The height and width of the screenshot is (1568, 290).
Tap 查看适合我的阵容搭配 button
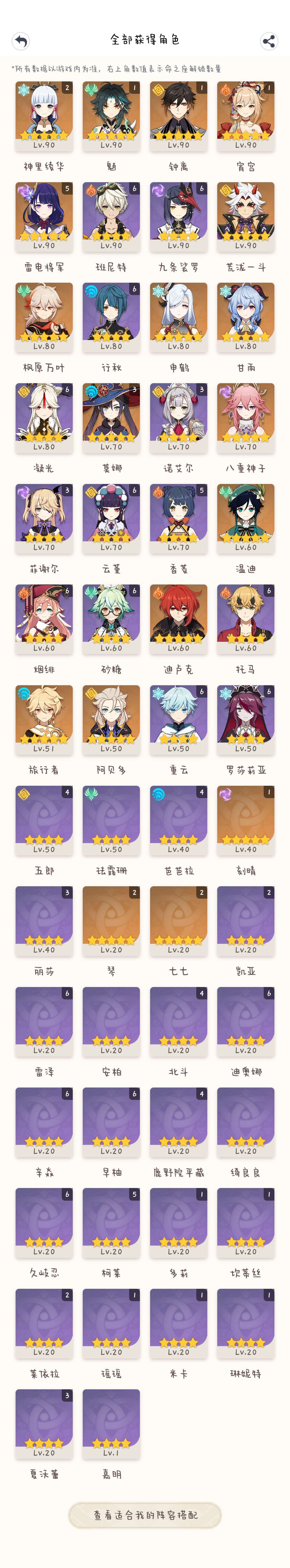point(145,1515)
